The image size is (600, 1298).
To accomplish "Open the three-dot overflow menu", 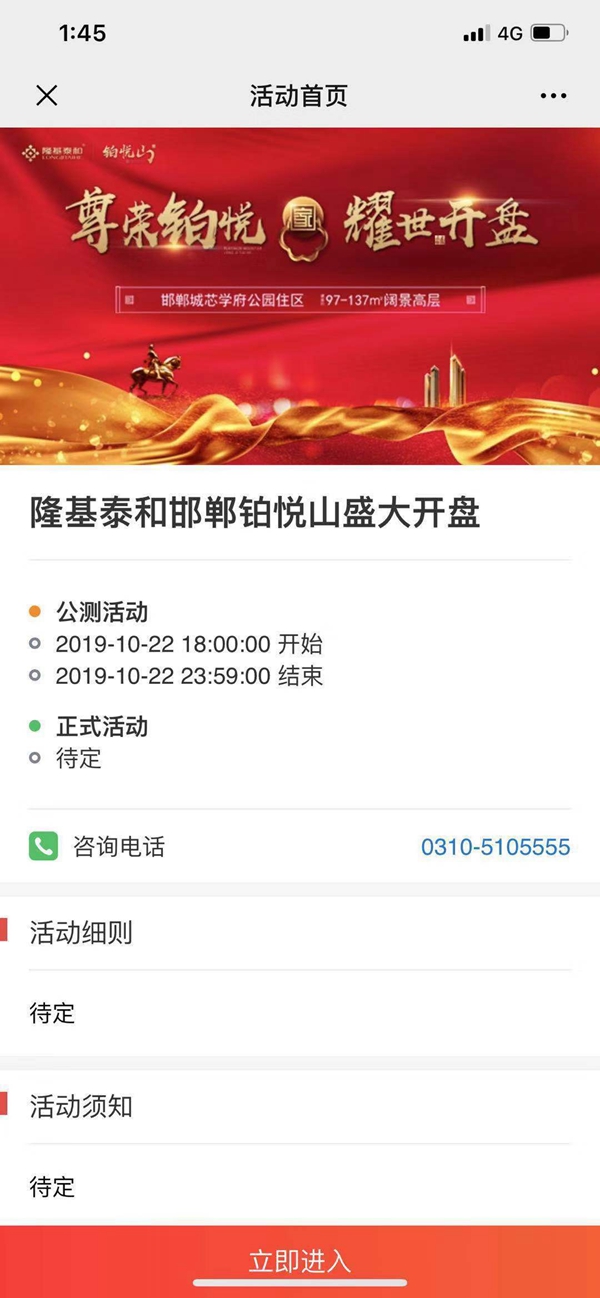I will click(553, 96).
